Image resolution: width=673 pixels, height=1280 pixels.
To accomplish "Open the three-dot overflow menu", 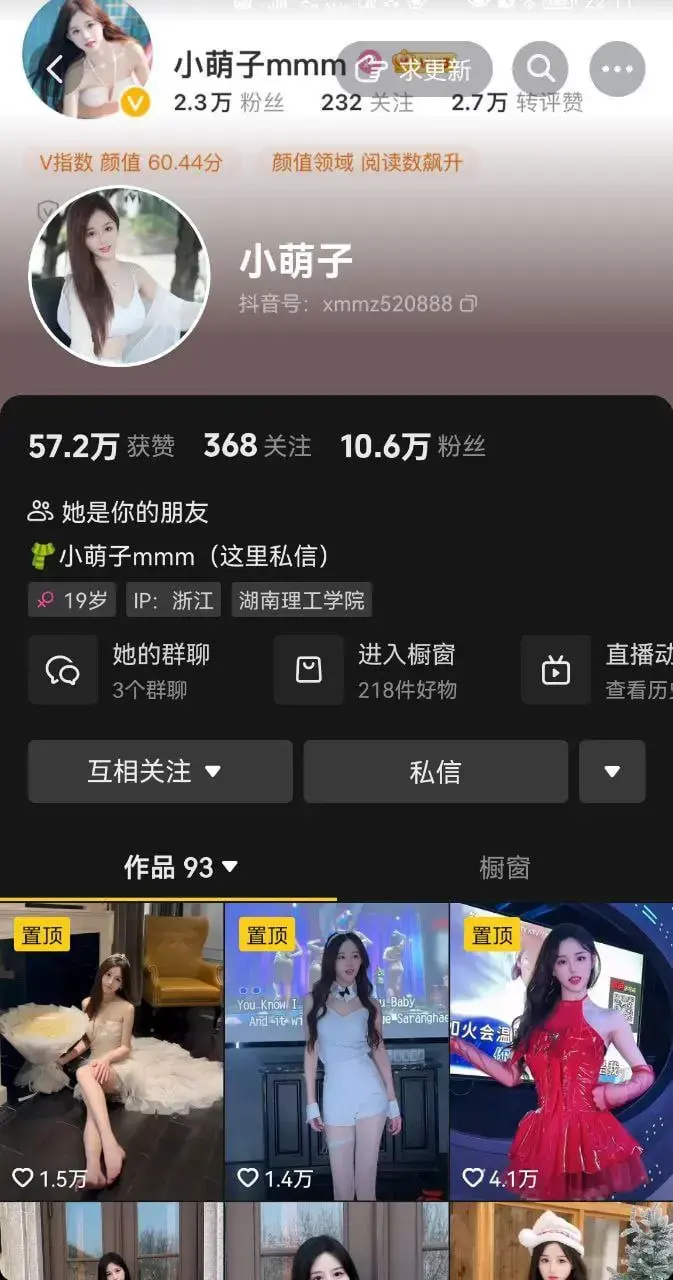I will [x=617, y=69].
